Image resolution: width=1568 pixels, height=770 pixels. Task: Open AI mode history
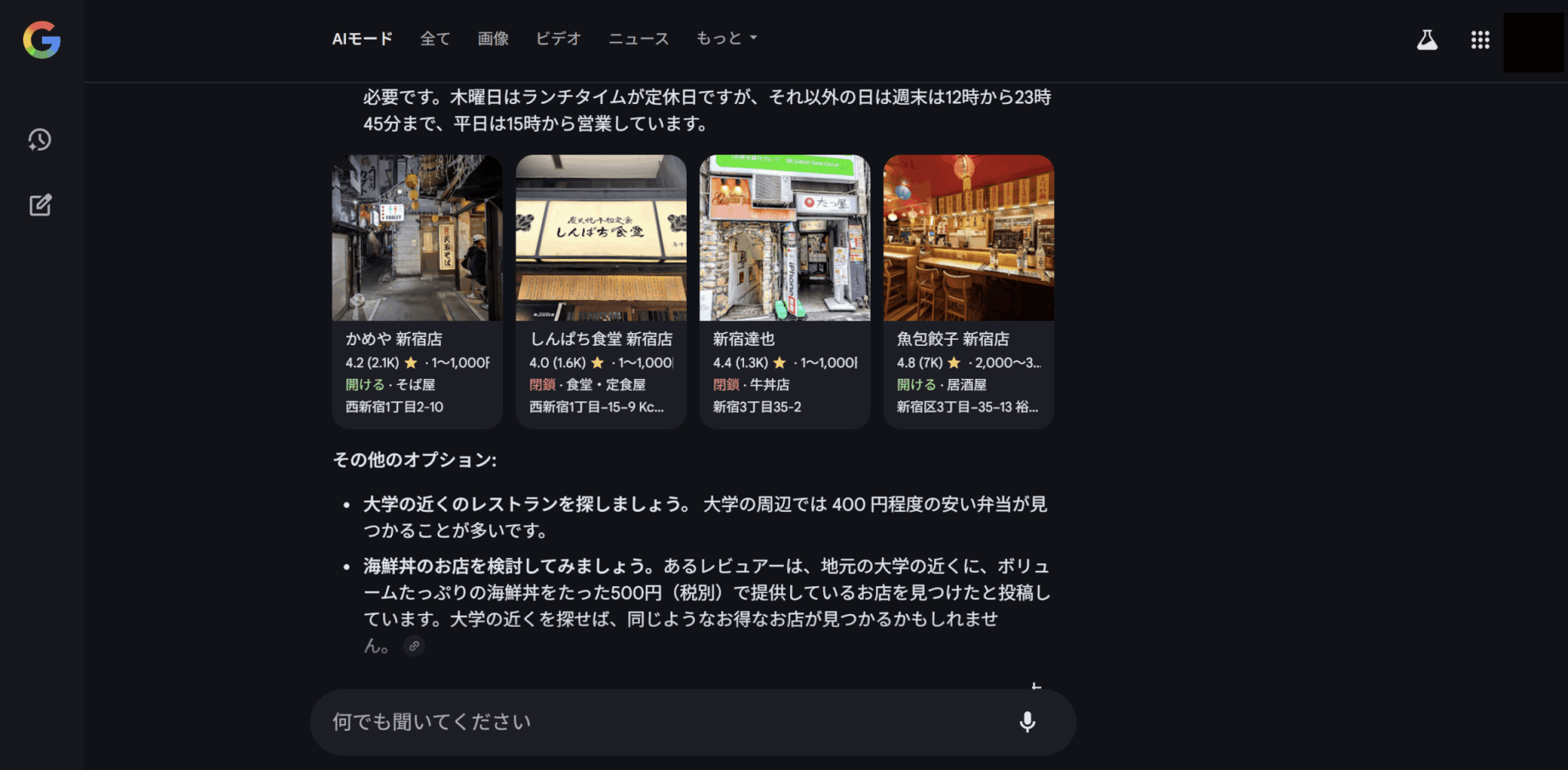tap(40, 139)
